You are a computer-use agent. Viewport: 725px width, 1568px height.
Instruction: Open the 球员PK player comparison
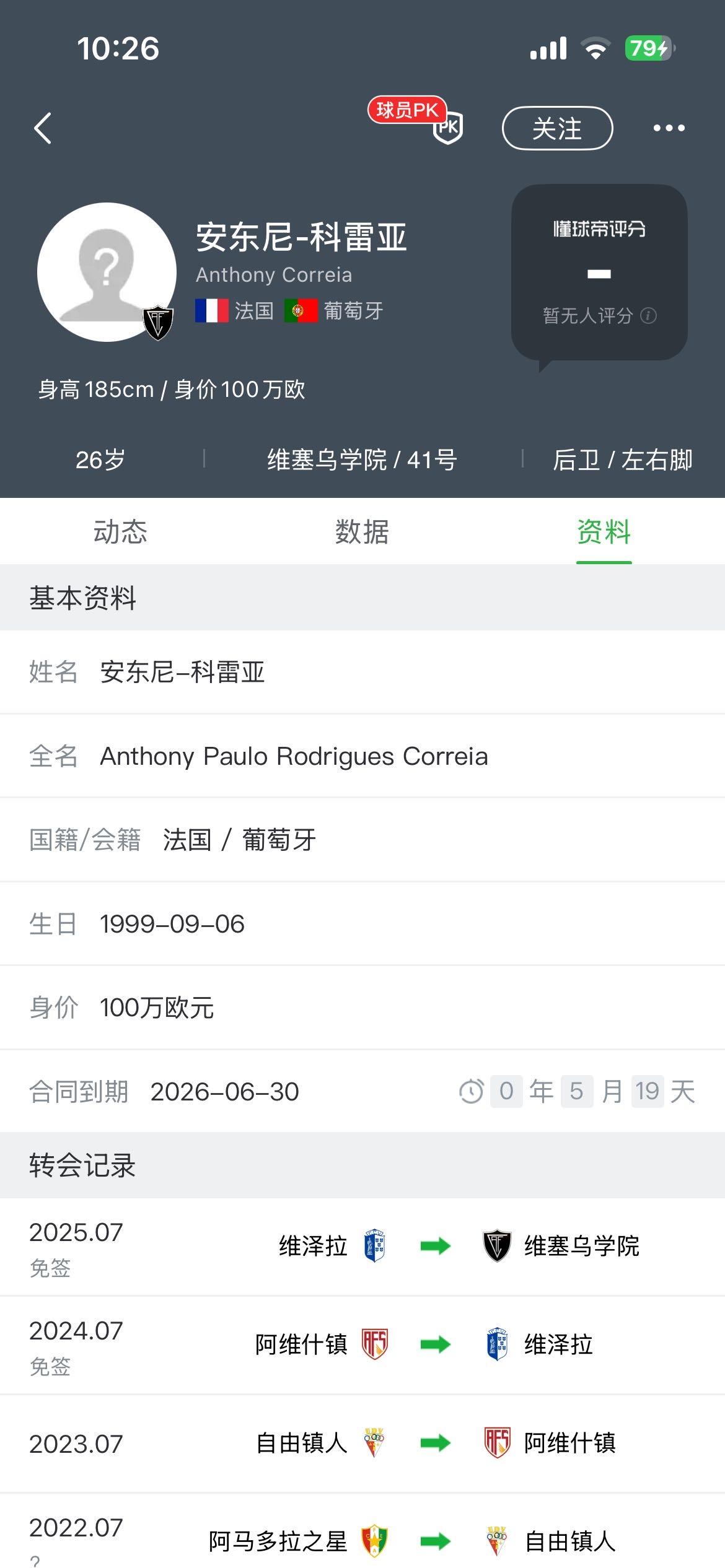[x=416, y=120]
